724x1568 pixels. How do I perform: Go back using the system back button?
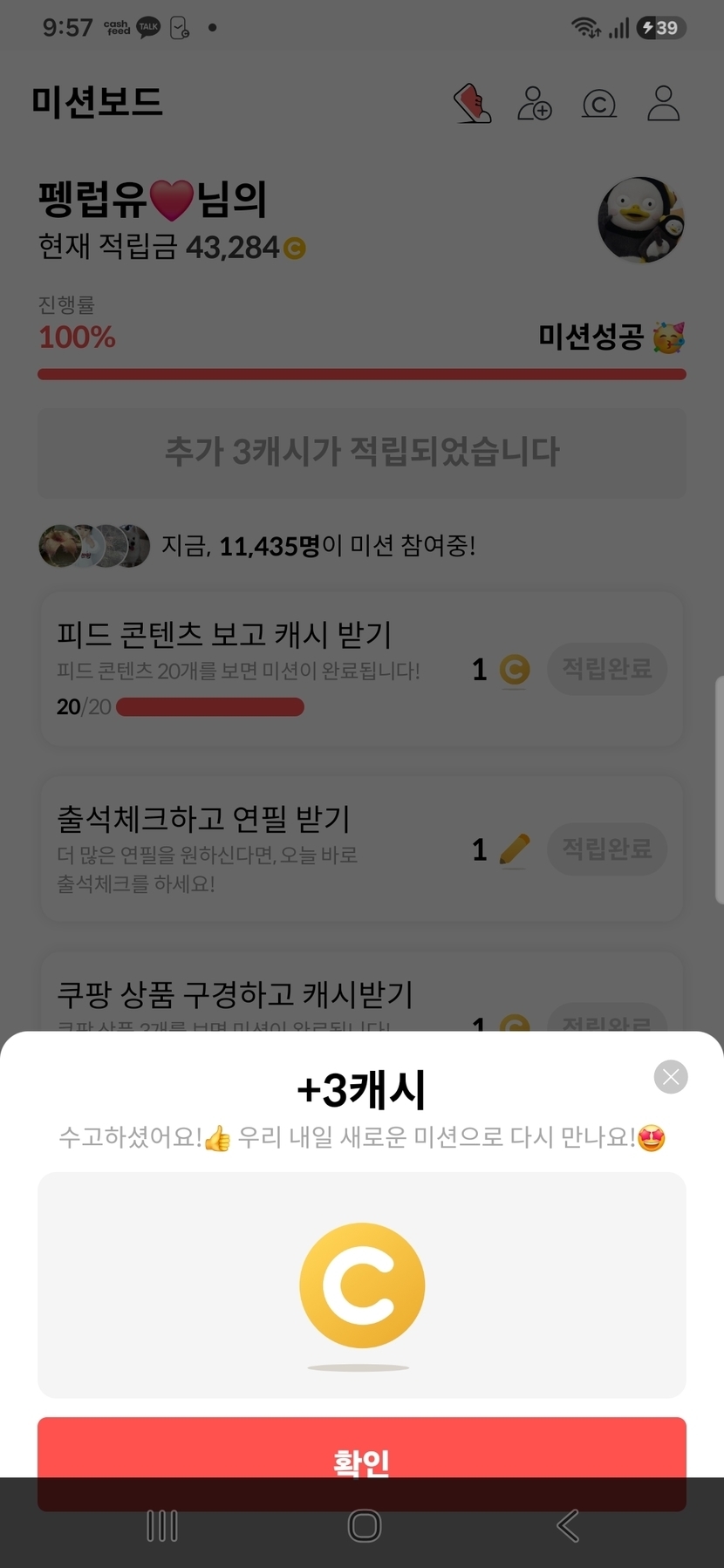[x=567, y=1526]
